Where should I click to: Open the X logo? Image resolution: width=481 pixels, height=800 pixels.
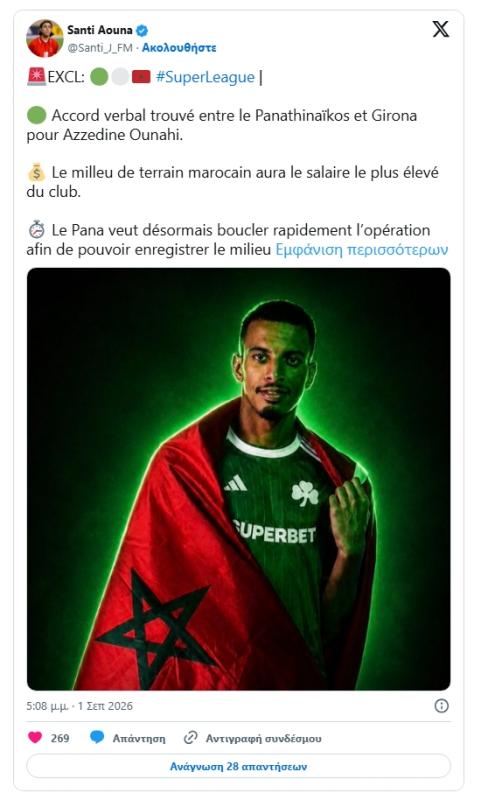(441, 30)
